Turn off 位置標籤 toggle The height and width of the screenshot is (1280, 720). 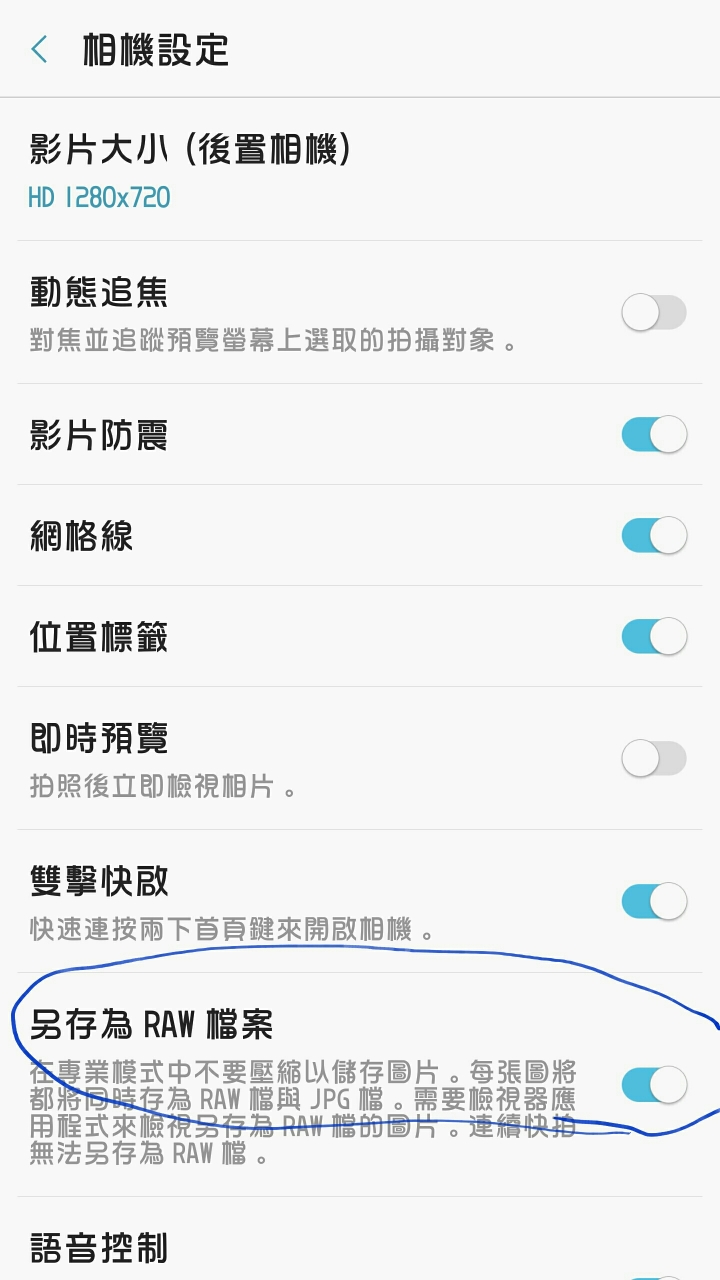point(654,636)
